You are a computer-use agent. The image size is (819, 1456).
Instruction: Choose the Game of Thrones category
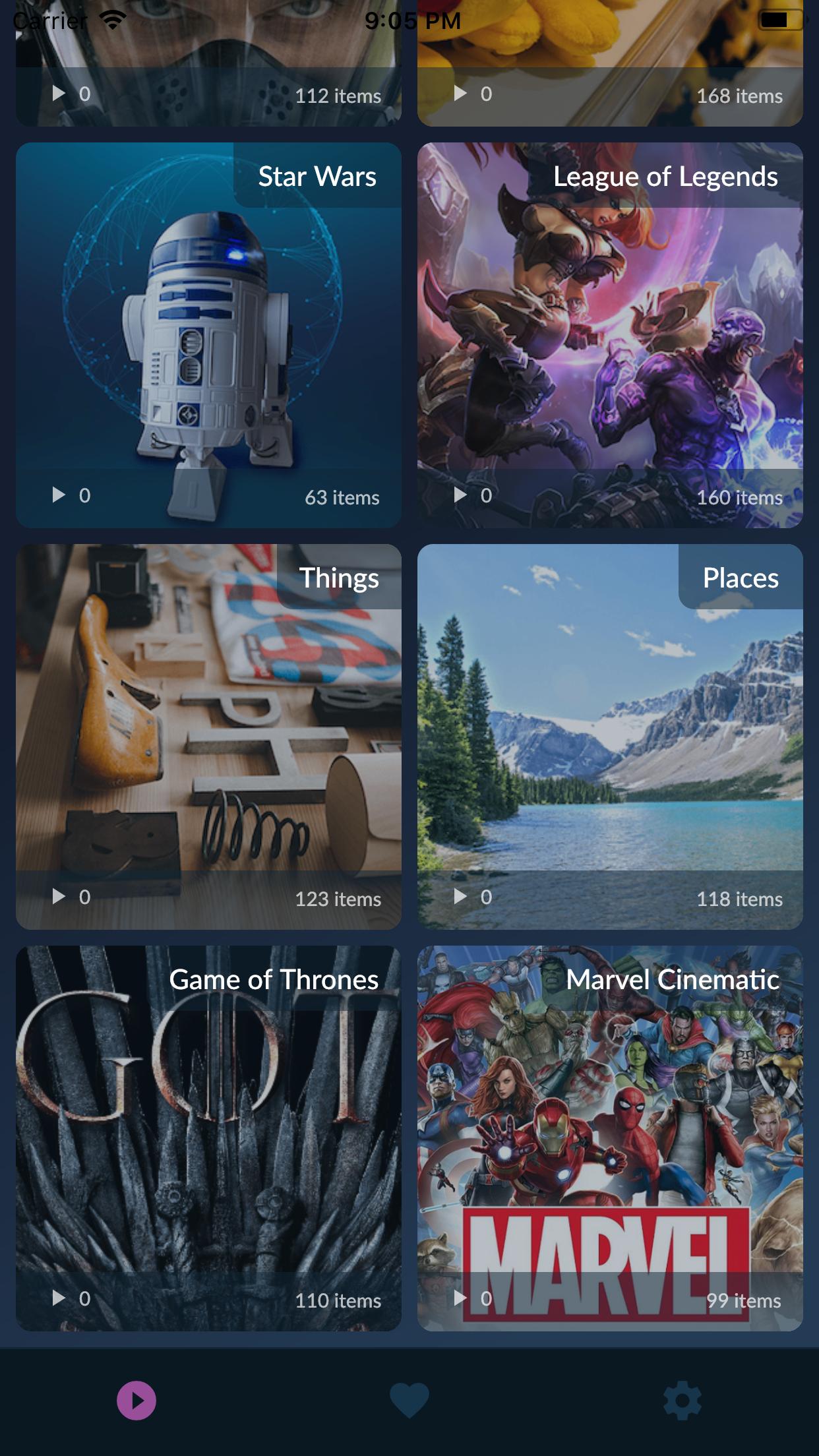click(208, 1138)
